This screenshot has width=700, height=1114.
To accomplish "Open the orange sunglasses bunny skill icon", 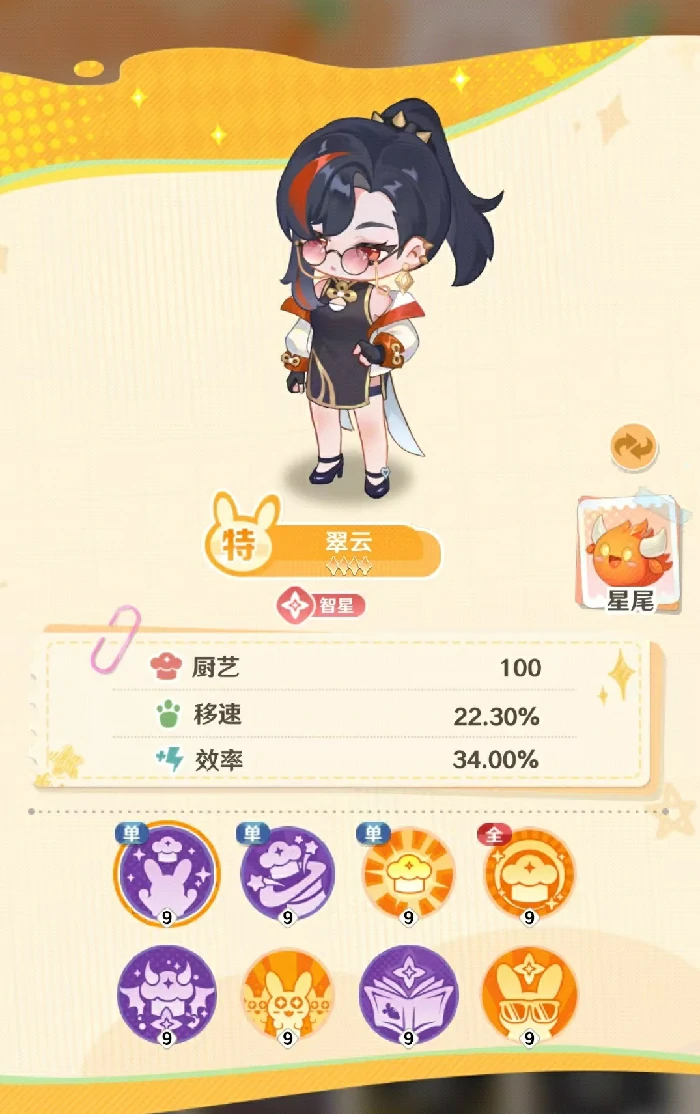I will point(529,994).
